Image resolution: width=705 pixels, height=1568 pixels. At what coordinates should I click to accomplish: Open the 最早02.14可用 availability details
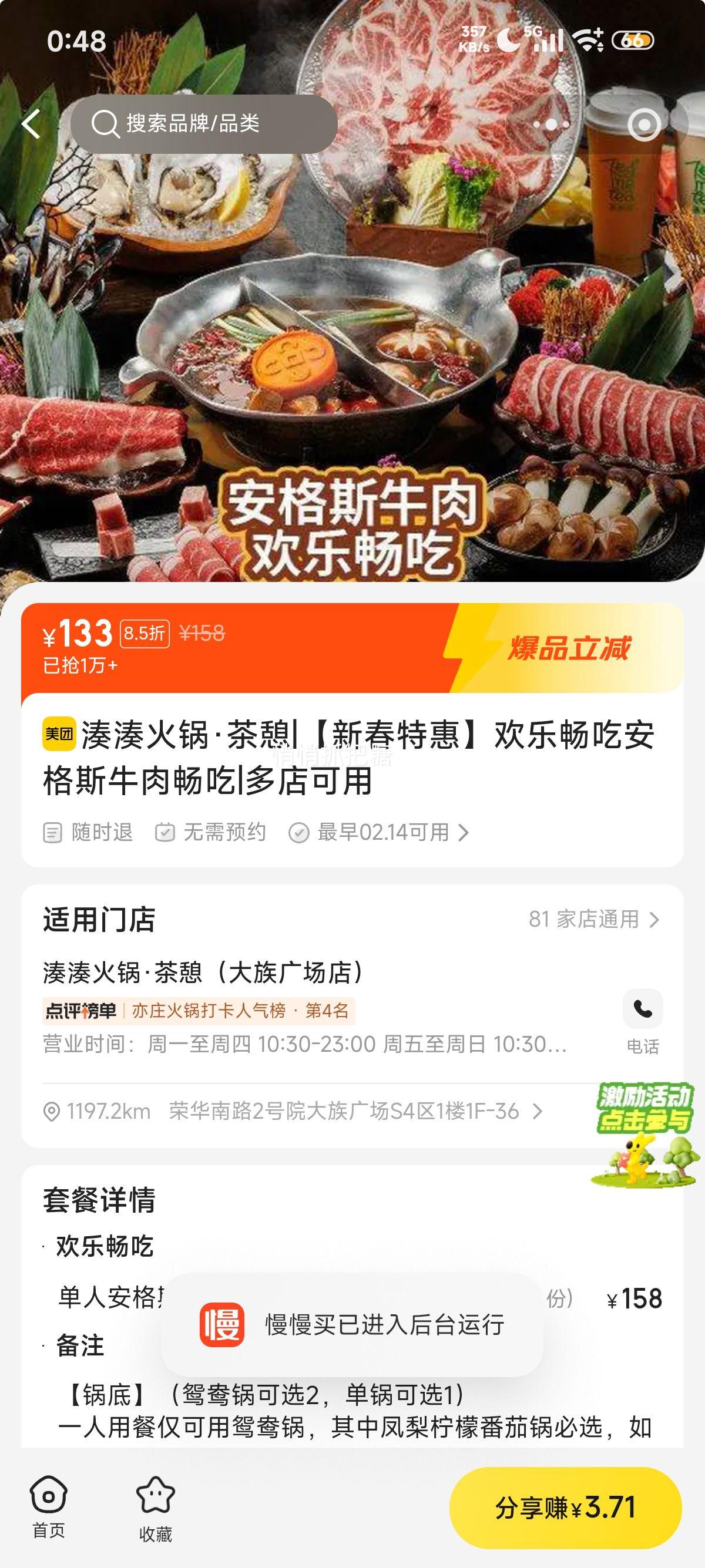[x=378, y=832]
